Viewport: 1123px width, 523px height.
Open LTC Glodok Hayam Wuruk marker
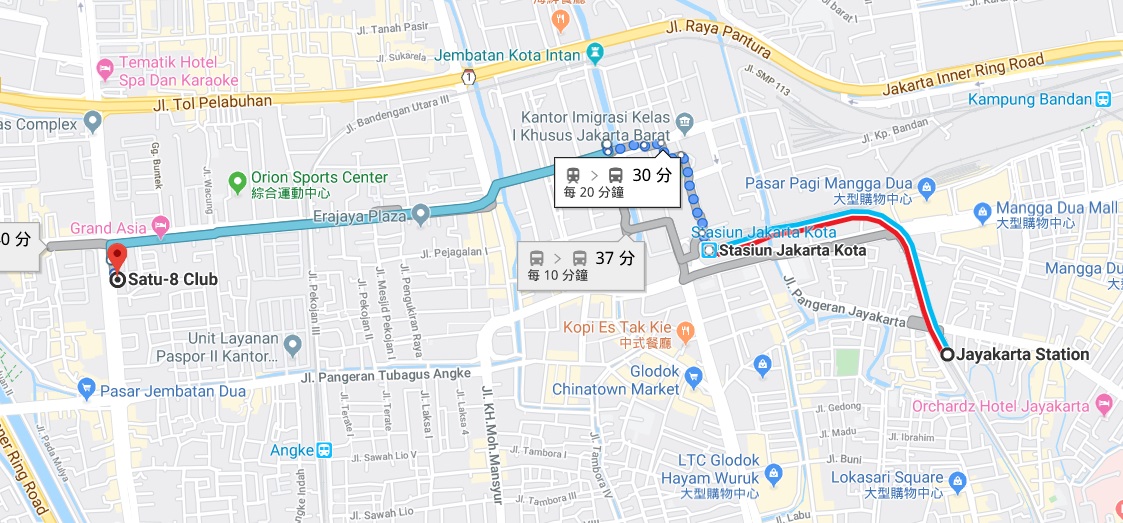[x=771, y=472]
